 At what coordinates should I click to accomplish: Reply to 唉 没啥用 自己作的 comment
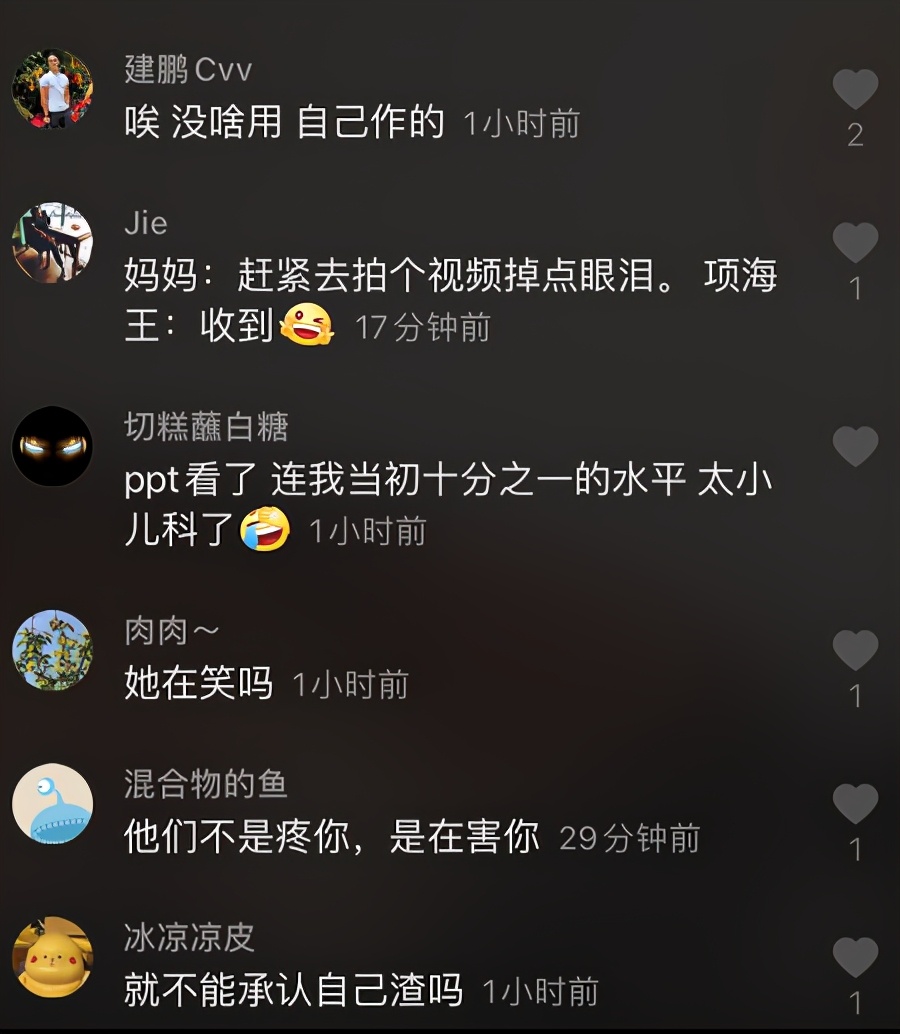283,123
